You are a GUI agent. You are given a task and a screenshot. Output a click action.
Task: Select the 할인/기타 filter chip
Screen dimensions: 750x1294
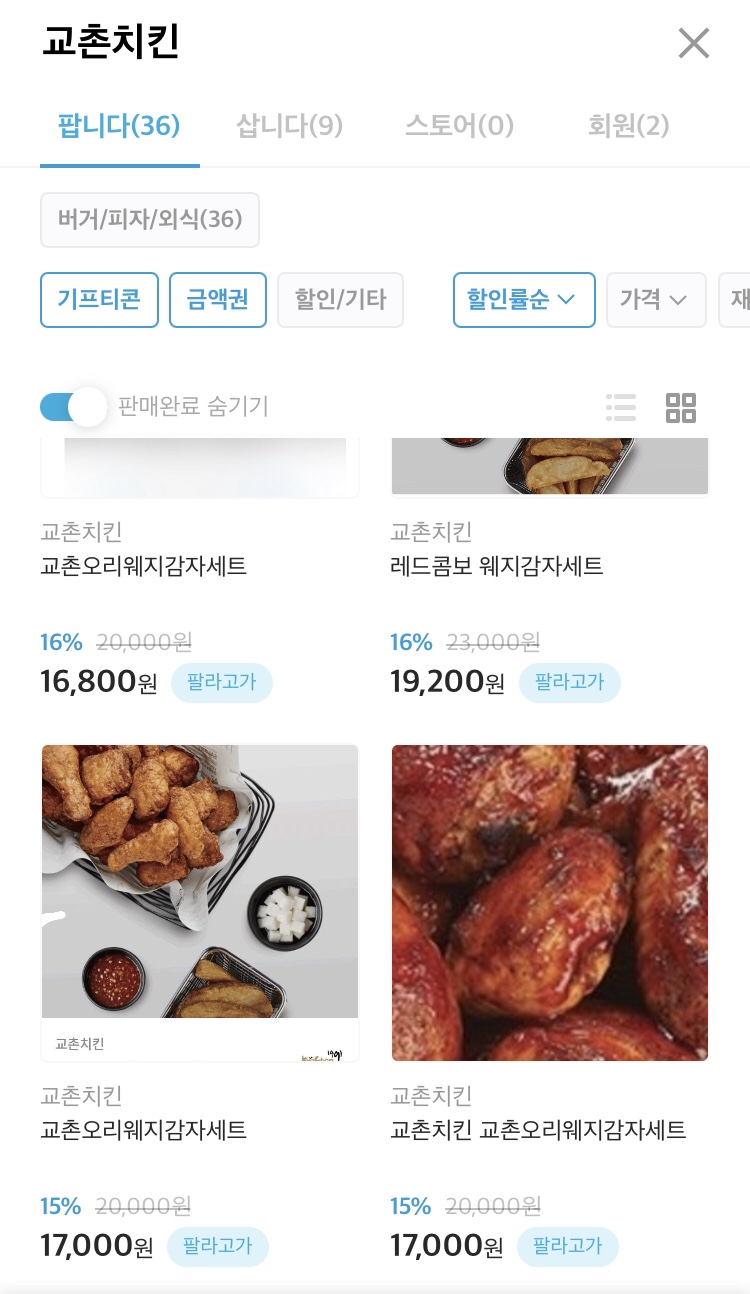340,299
